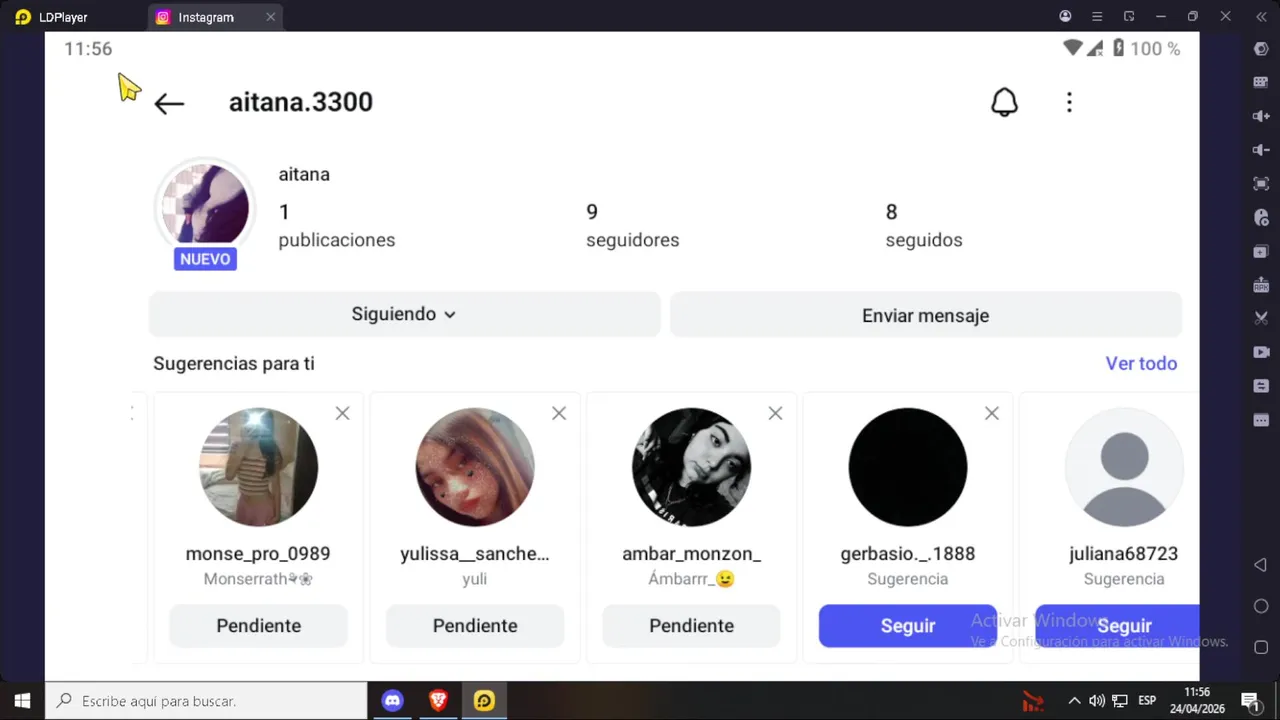Viewport: 1280px width, 720px height.
Task: Tap Enviar mensaje button
Action: 925,315
